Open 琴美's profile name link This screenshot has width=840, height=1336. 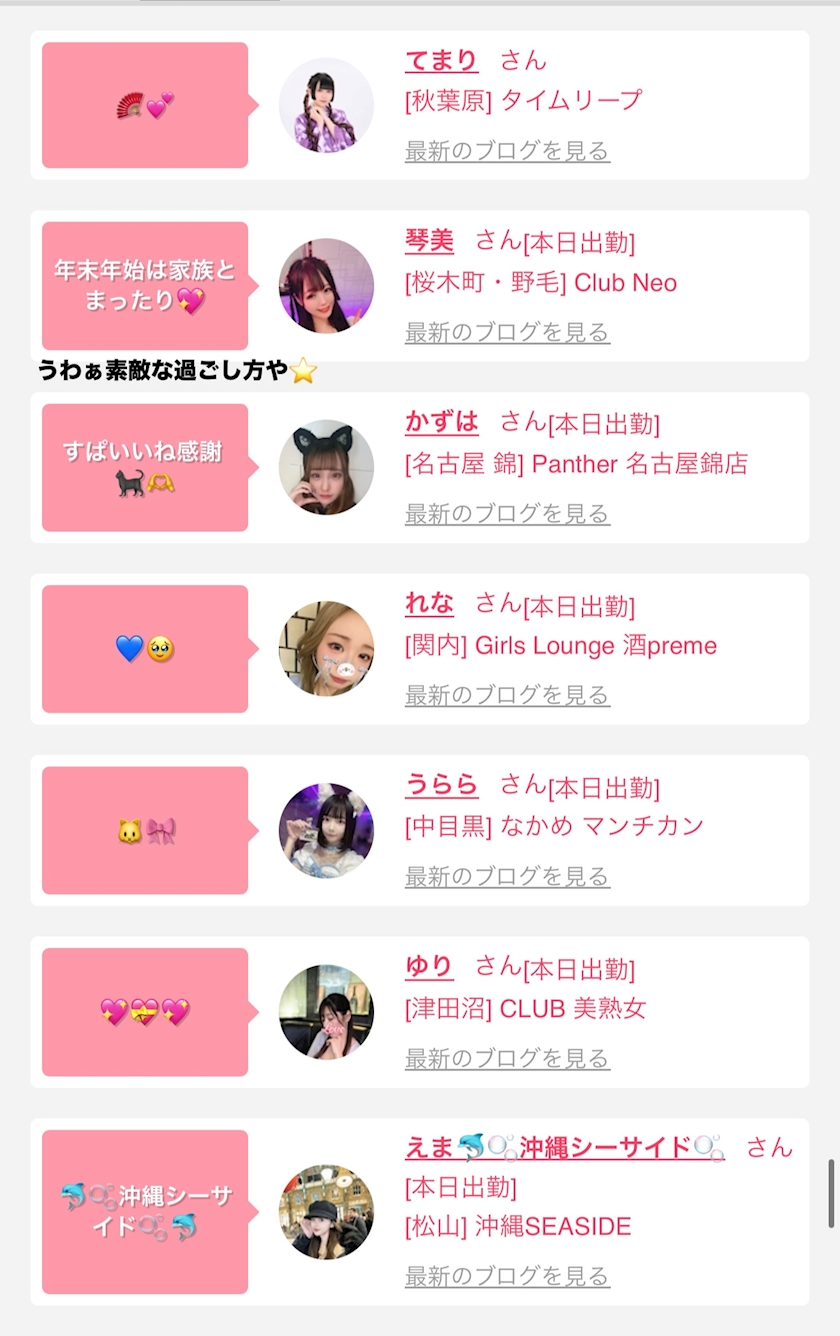coord(429,241)
